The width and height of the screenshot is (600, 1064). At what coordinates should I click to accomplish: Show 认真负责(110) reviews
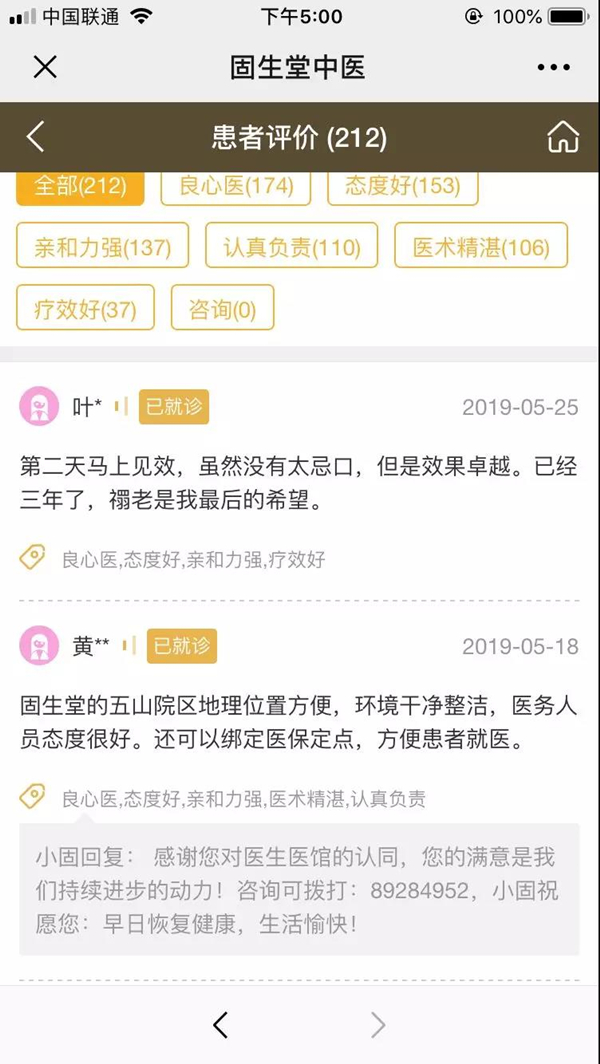click(291, 246)
